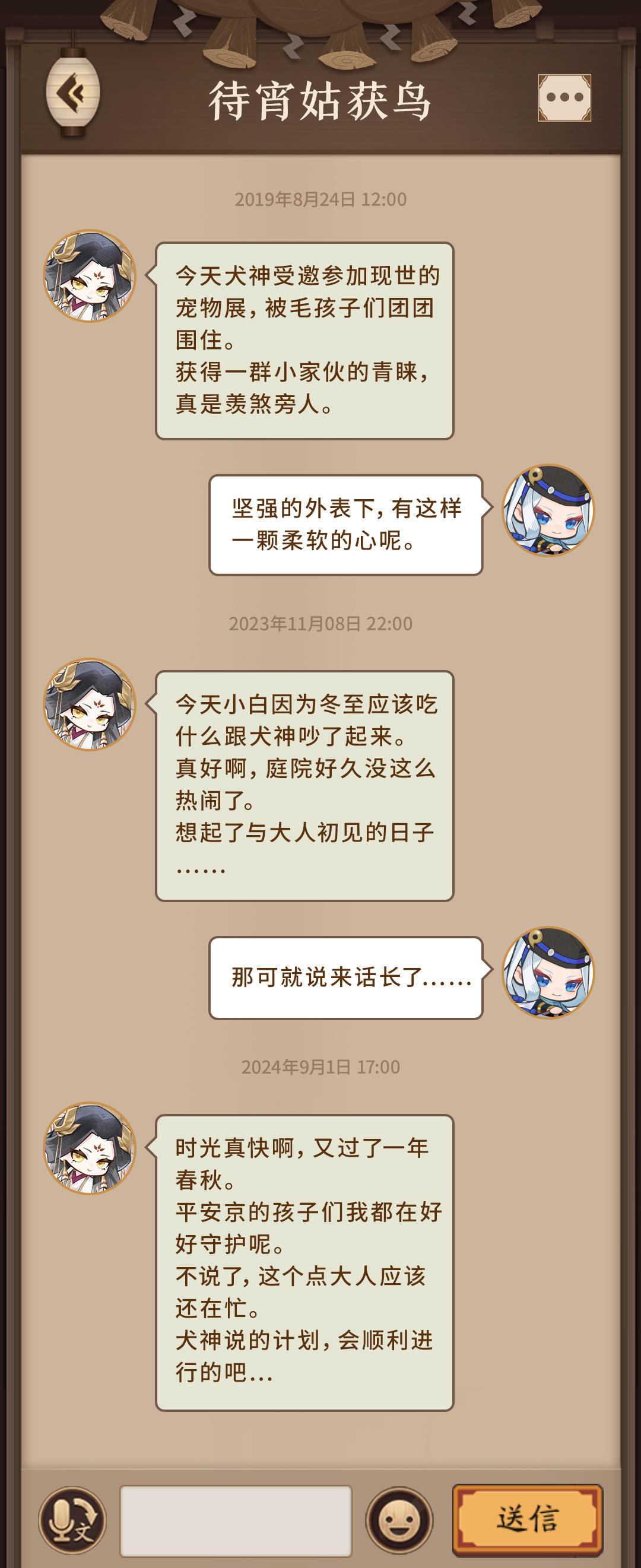Select 姑获鸟's avatar in the 2023 message

(90, 706)
